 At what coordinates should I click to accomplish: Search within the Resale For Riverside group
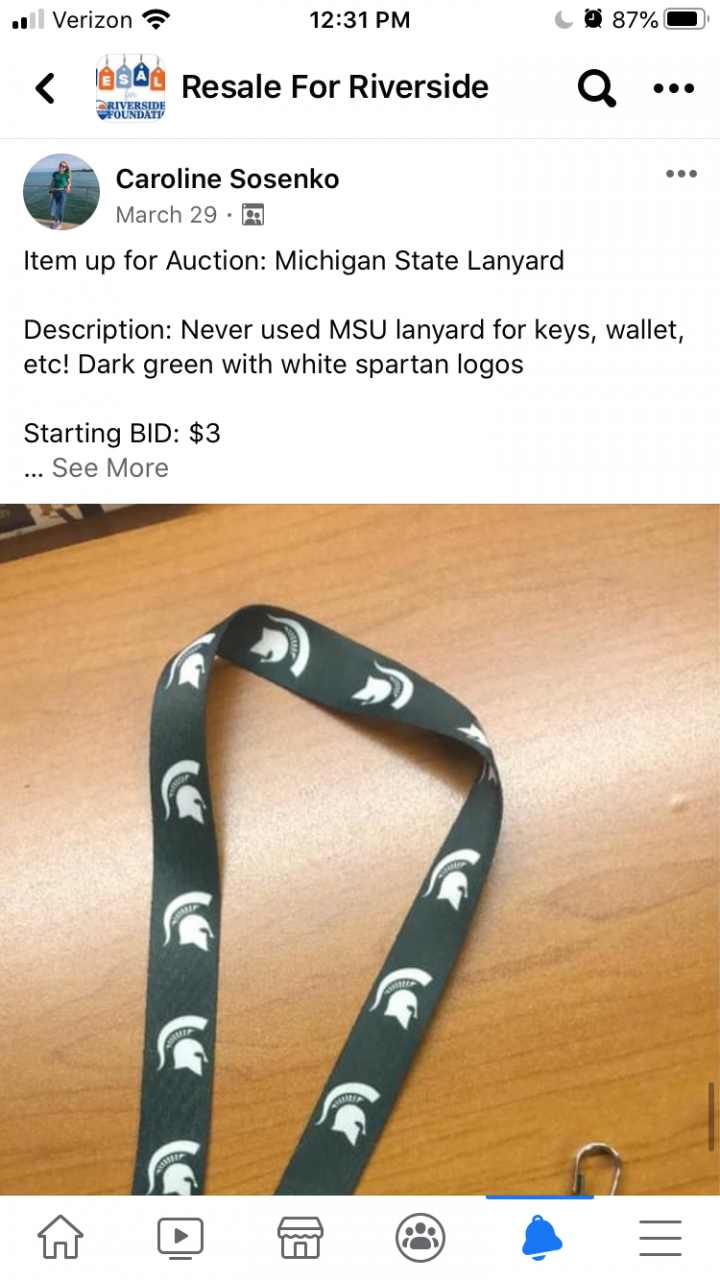[x=596, y=88]
